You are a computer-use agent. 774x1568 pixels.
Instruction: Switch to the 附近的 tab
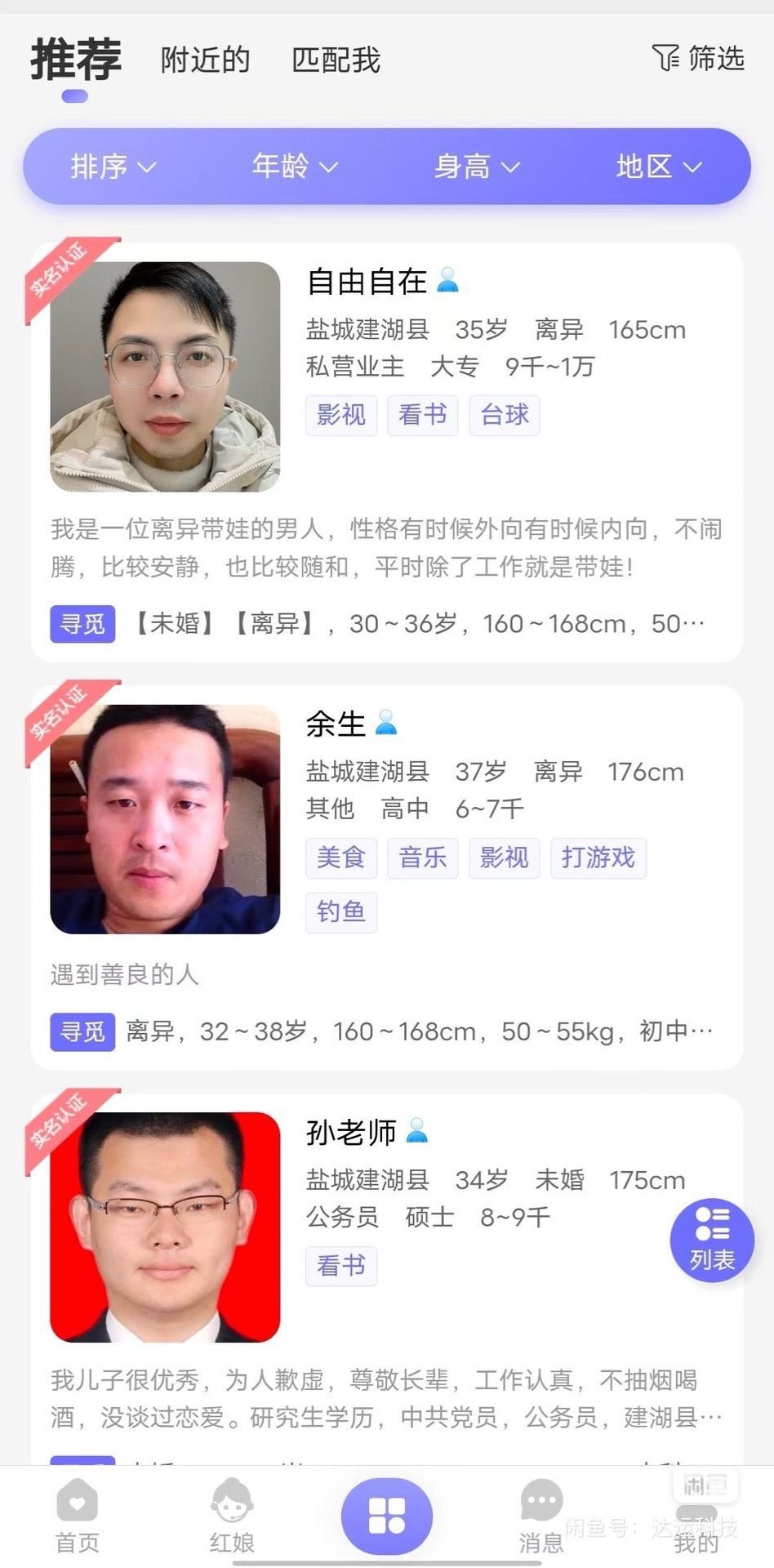pos(205,60)
